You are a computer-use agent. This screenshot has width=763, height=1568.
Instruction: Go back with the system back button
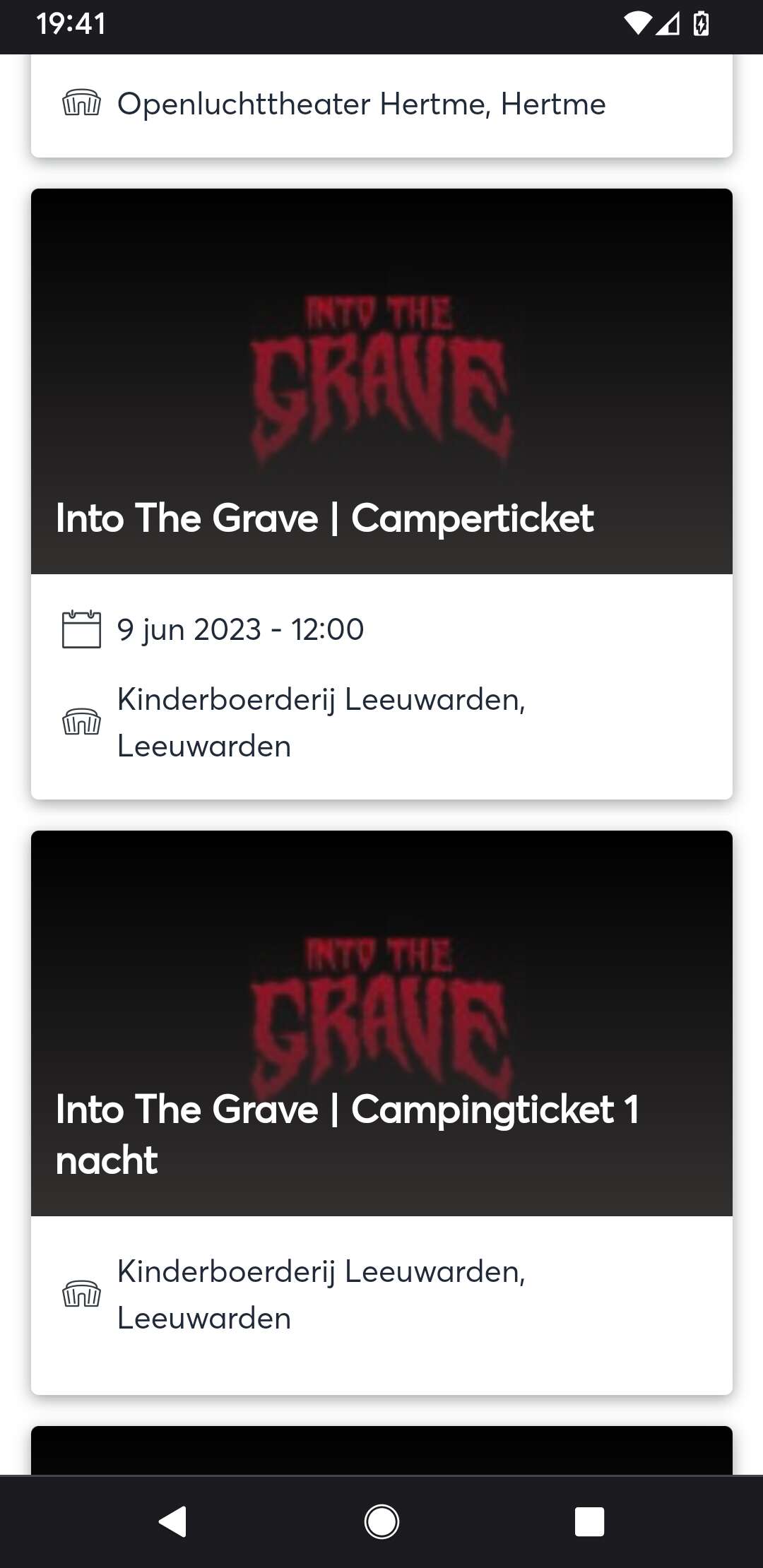coord(172,1521)
